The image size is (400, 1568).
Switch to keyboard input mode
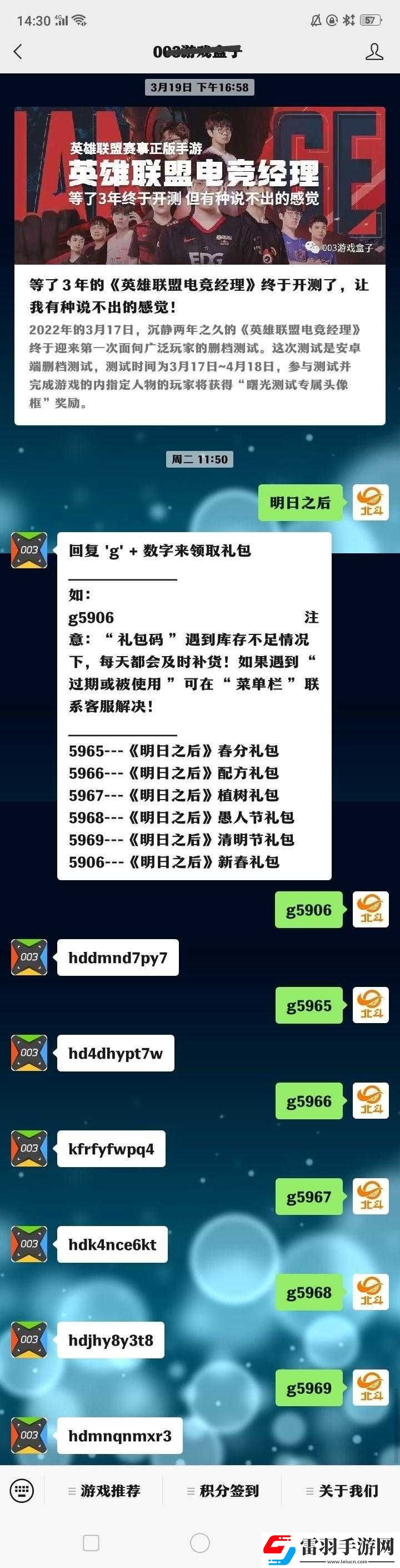(x=21, y=1491)
